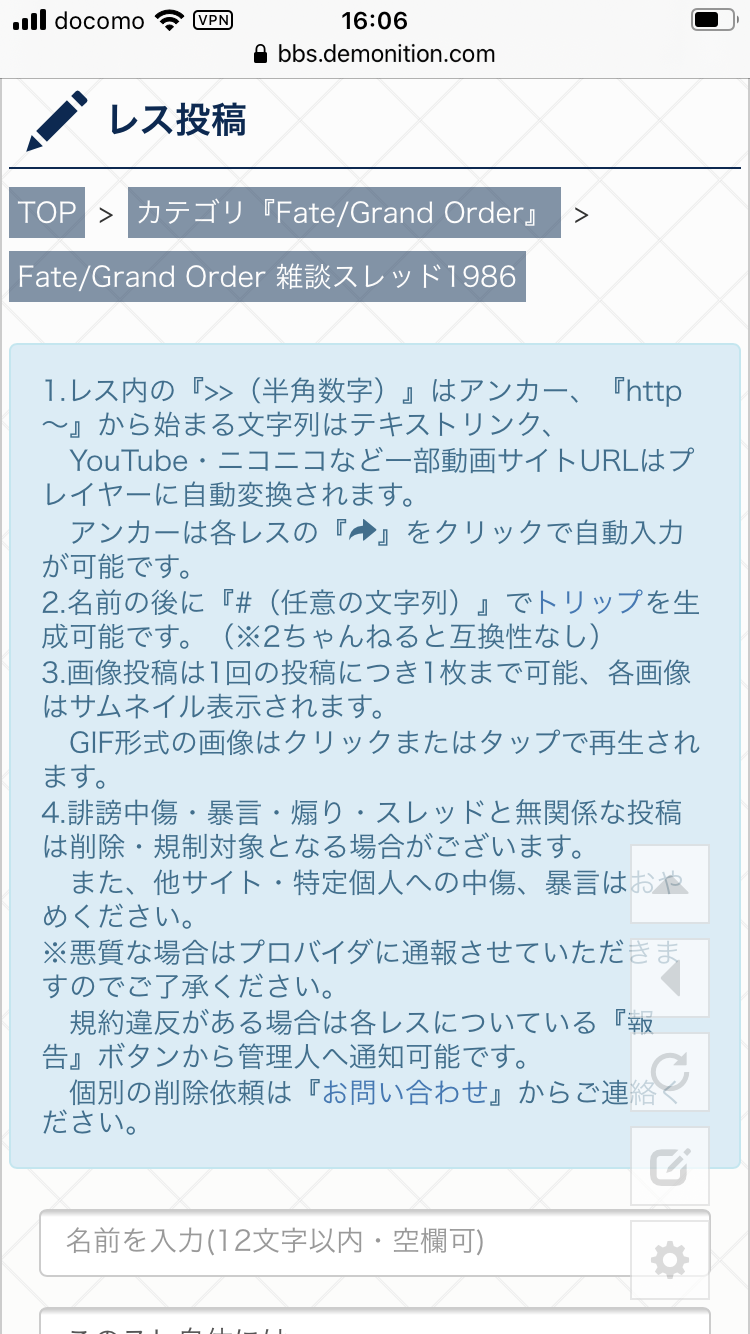The height and width of the screenshot is (1334, 750).
Task: Reload the page with the refresh icon
Action: coord(670,1072)
